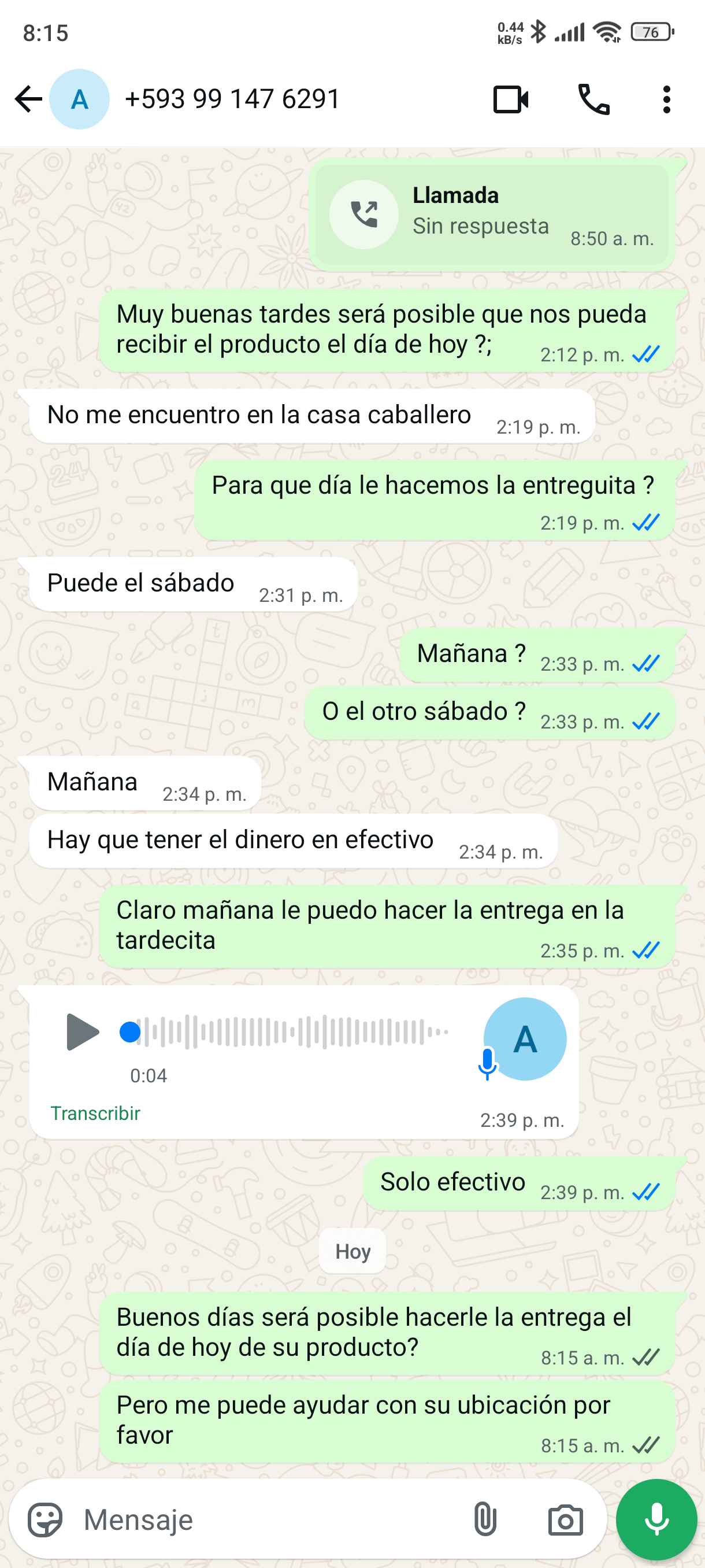Open the attachment paperclip menu
The height and width of the screenshot is (1568, 705).
click(485, 1519)
